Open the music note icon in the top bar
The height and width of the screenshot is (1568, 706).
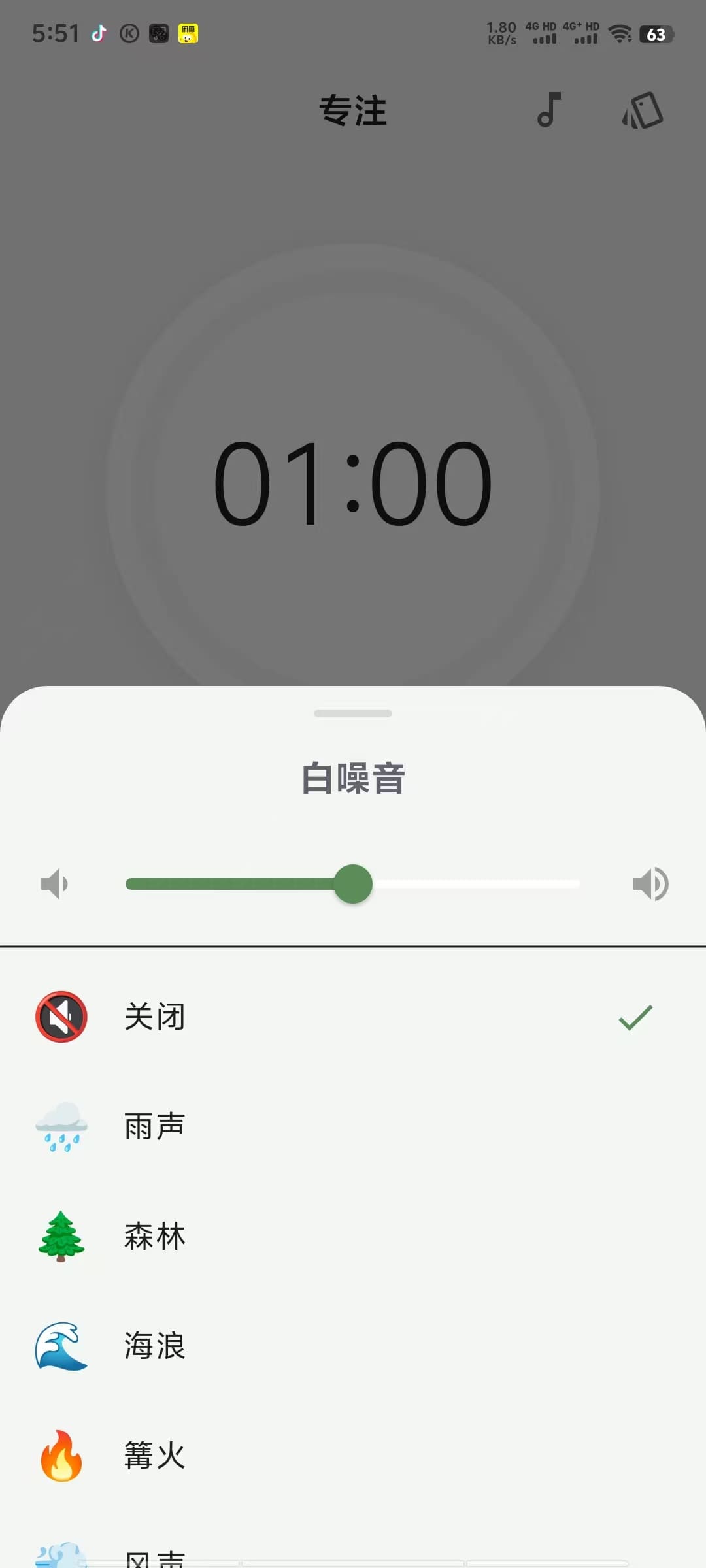549,111
